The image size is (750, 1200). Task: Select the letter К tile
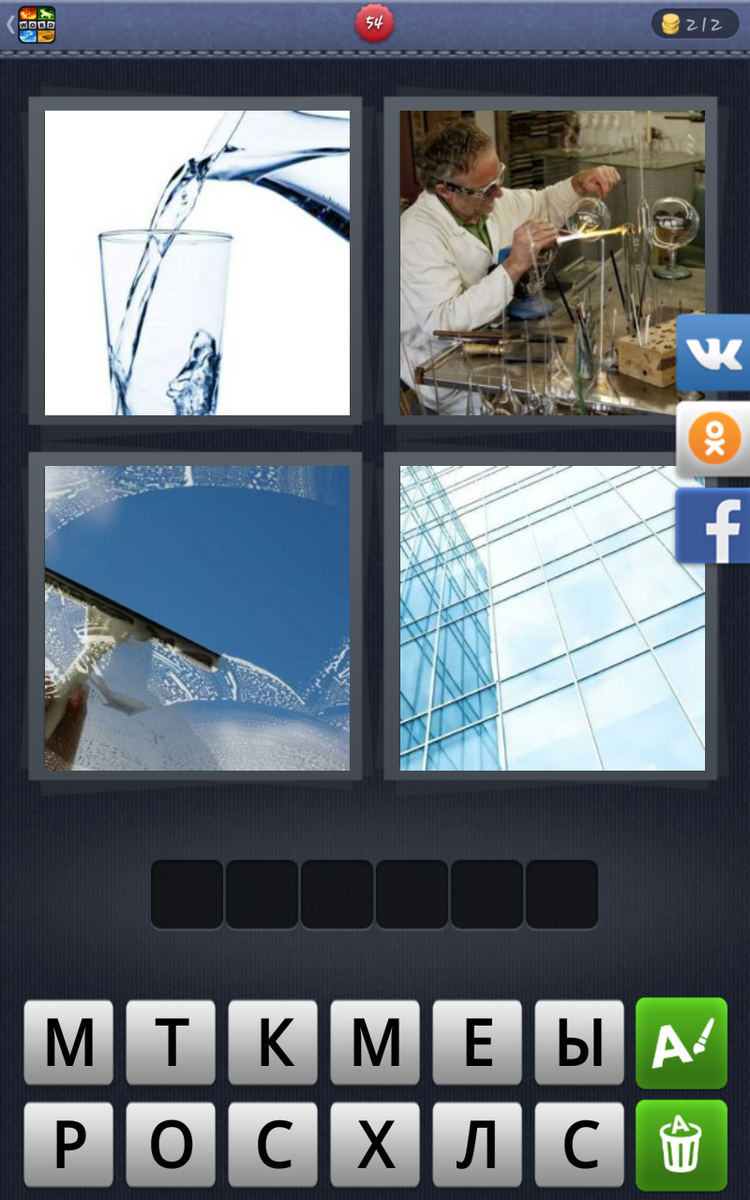click(273, 1043)
